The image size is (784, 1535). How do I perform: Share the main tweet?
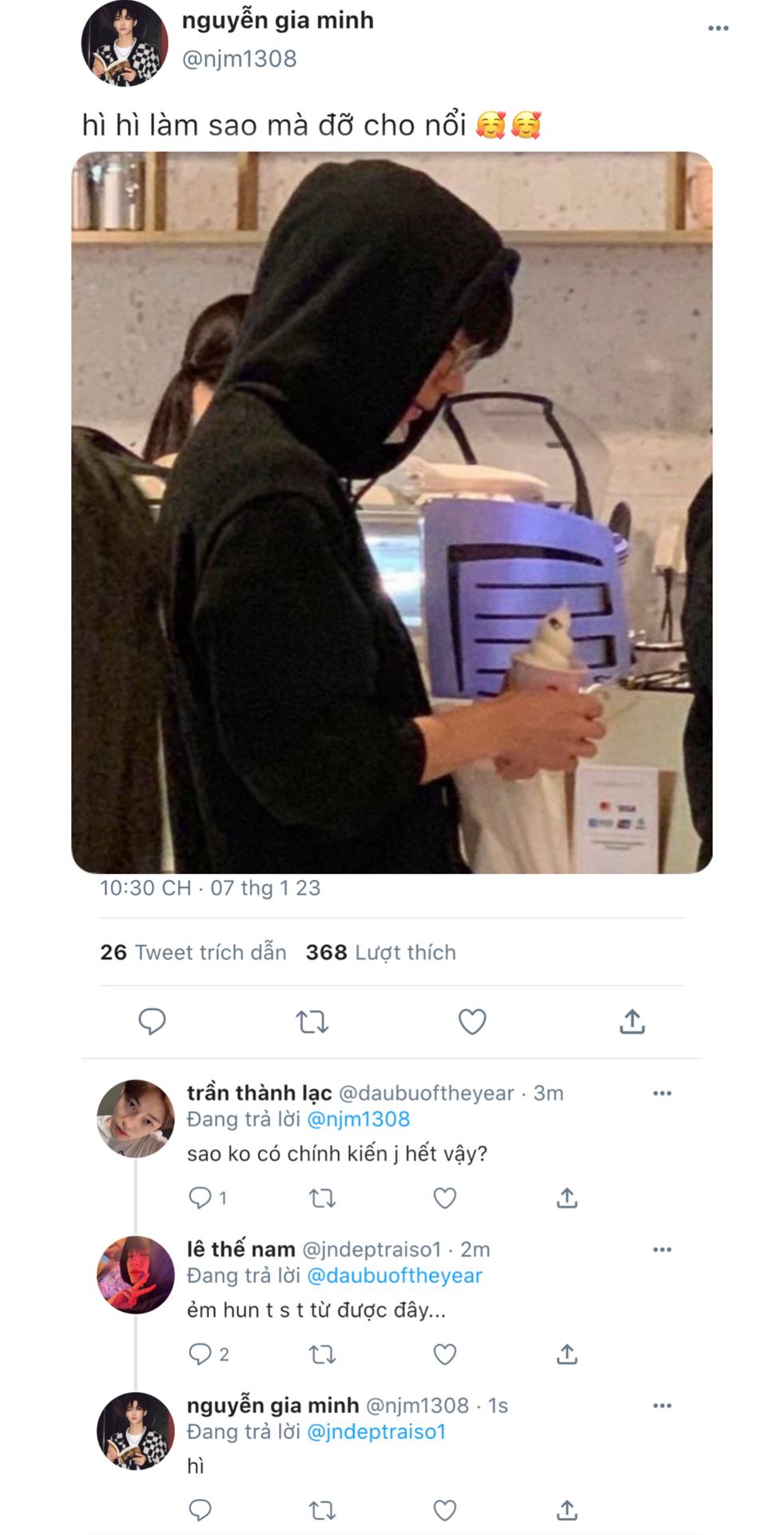(632, 1021)
